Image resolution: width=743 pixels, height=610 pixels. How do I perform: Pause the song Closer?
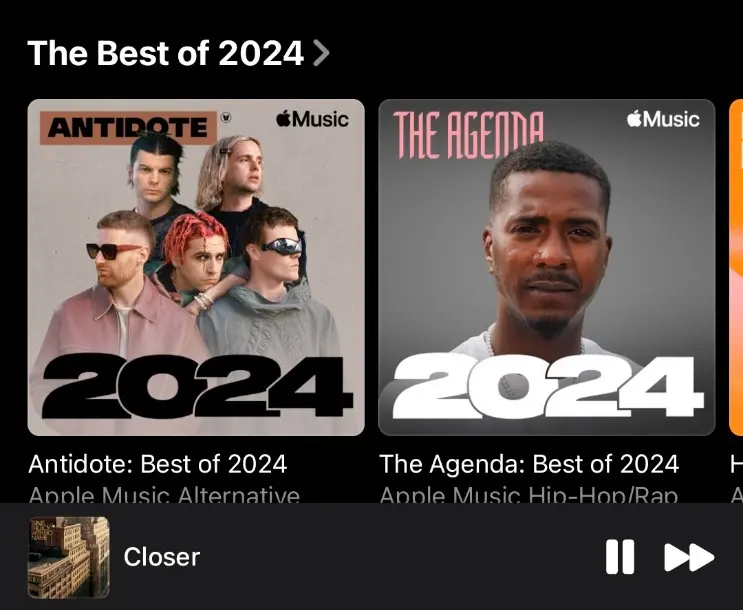[x=620, y=557]
